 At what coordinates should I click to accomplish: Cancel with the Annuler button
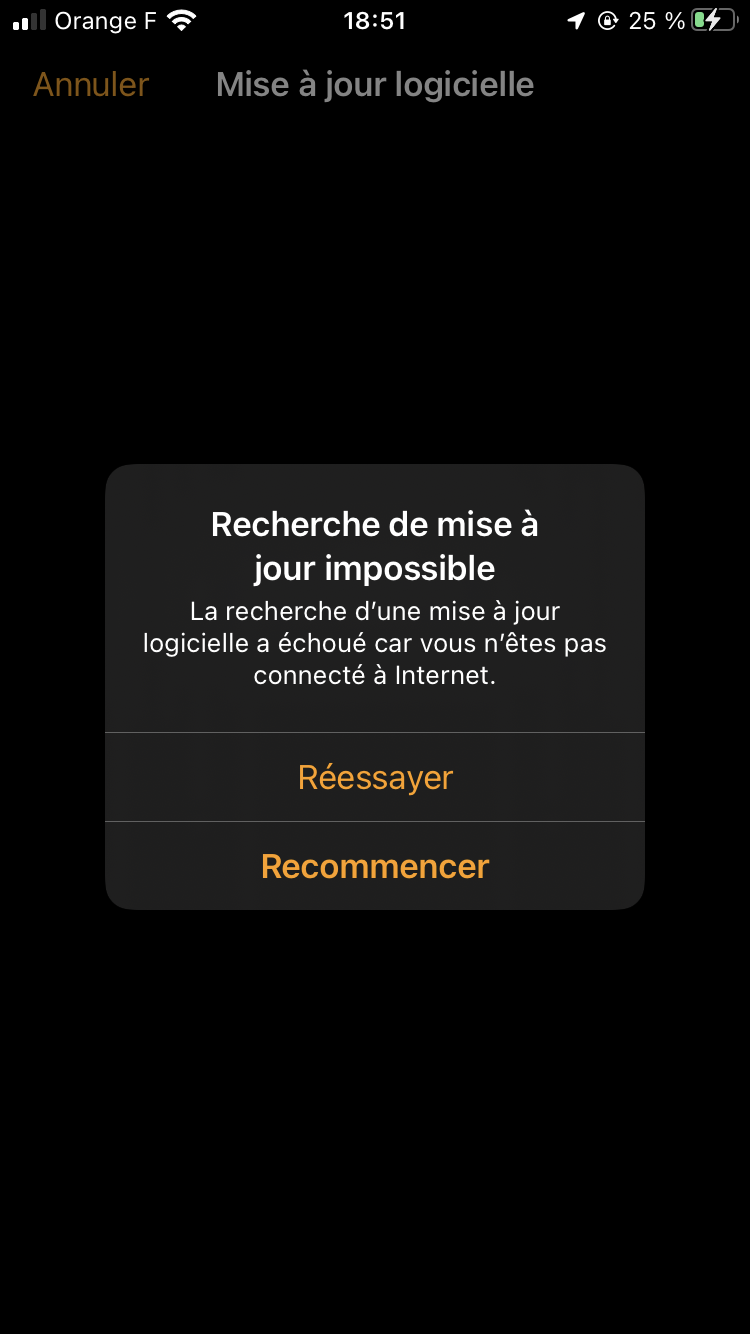91,85
